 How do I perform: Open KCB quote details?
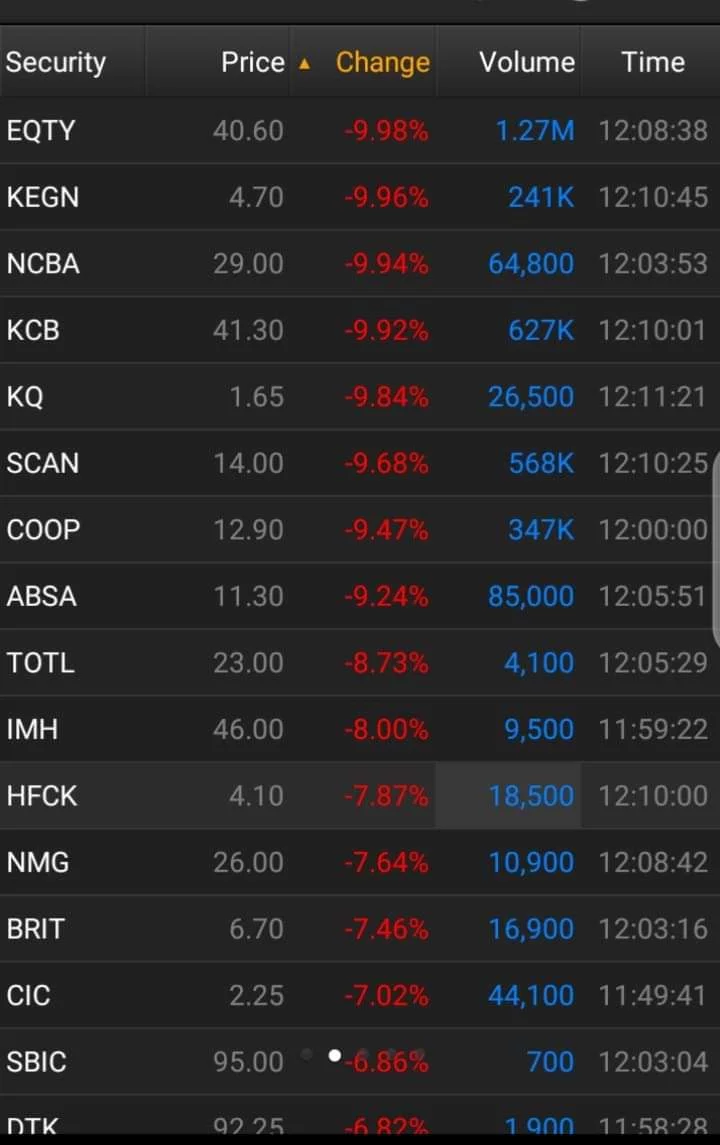(33, 330)
